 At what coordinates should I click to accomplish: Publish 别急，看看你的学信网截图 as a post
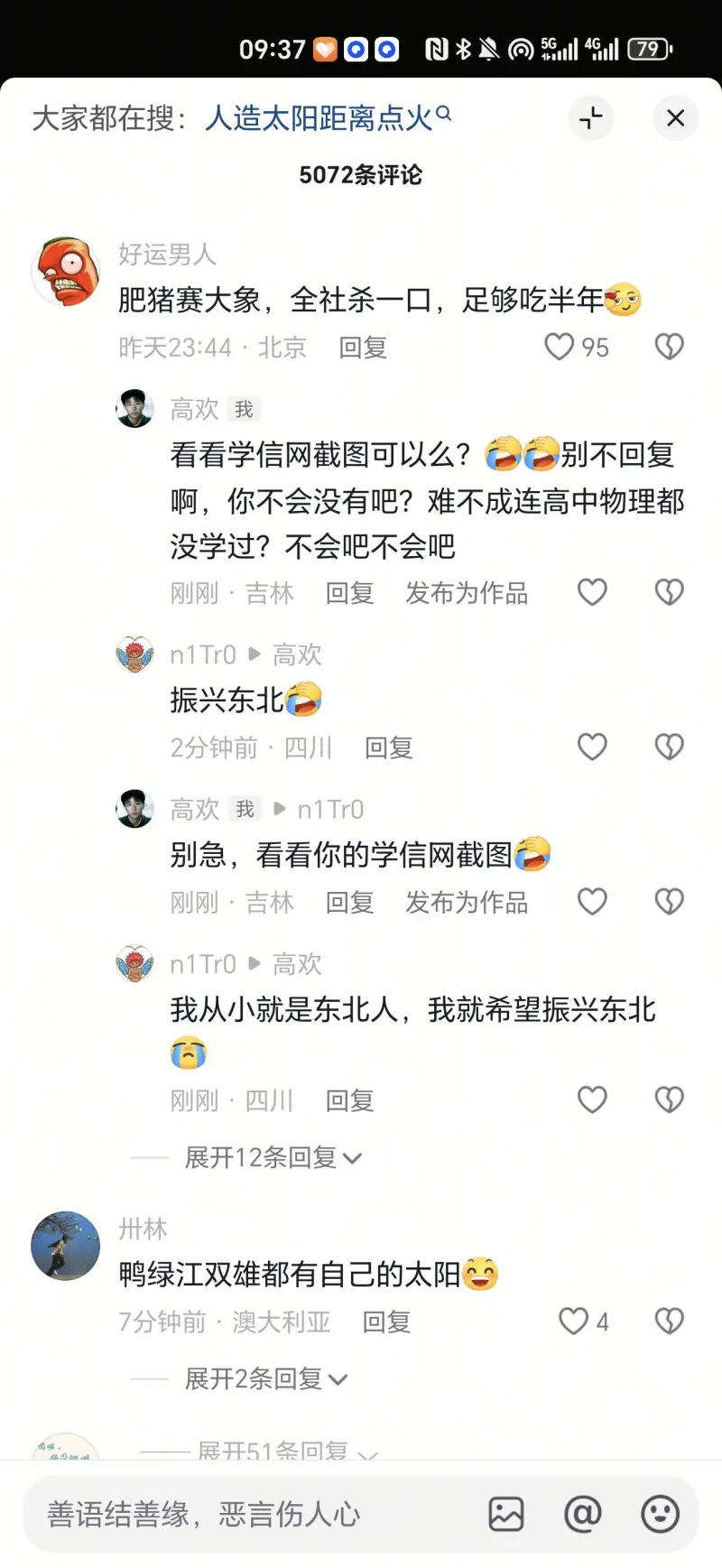pyautogui.click(x=466, y=903)
